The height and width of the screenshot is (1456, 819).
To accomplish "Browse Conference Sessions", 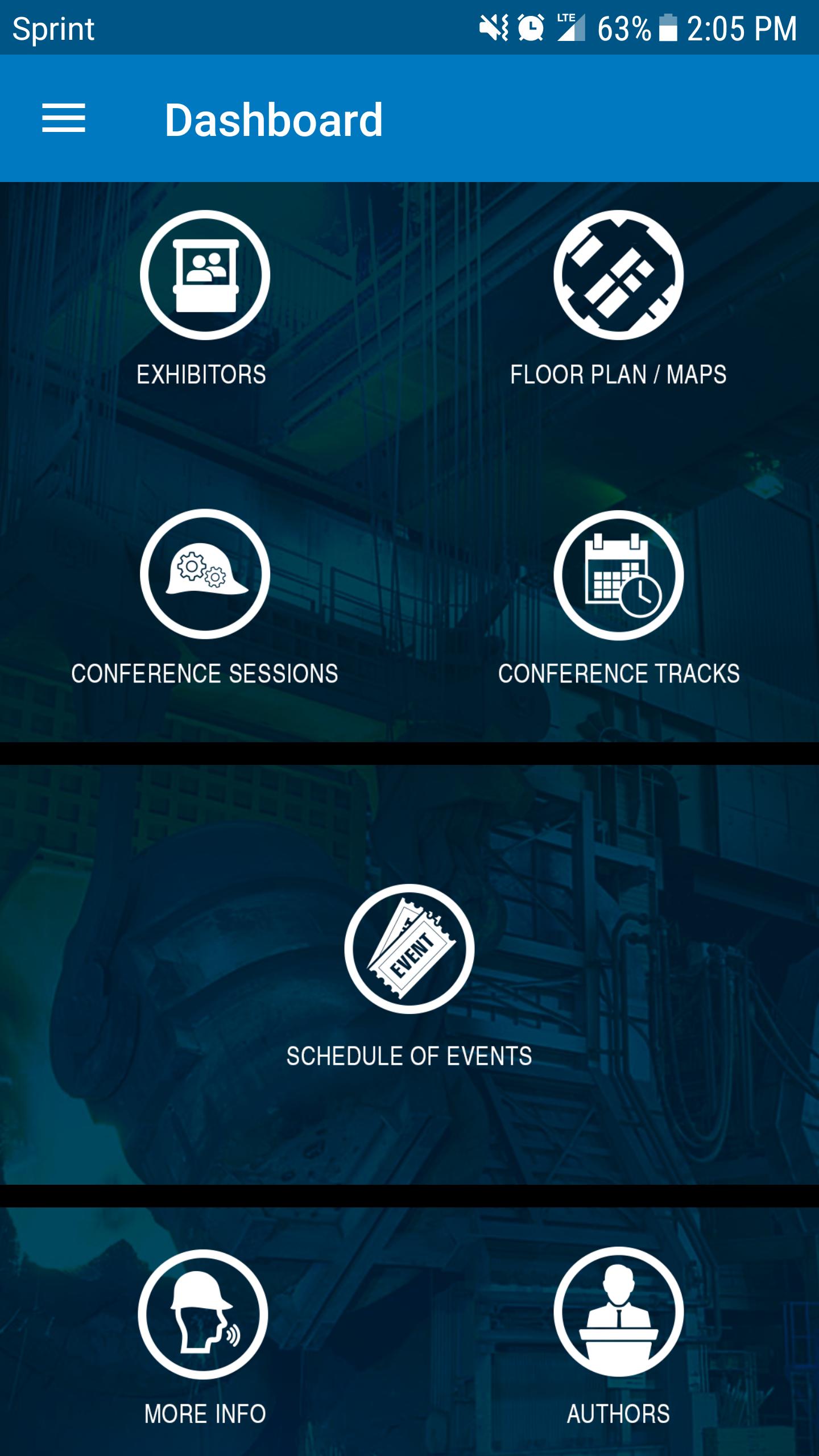I will 204,574.
